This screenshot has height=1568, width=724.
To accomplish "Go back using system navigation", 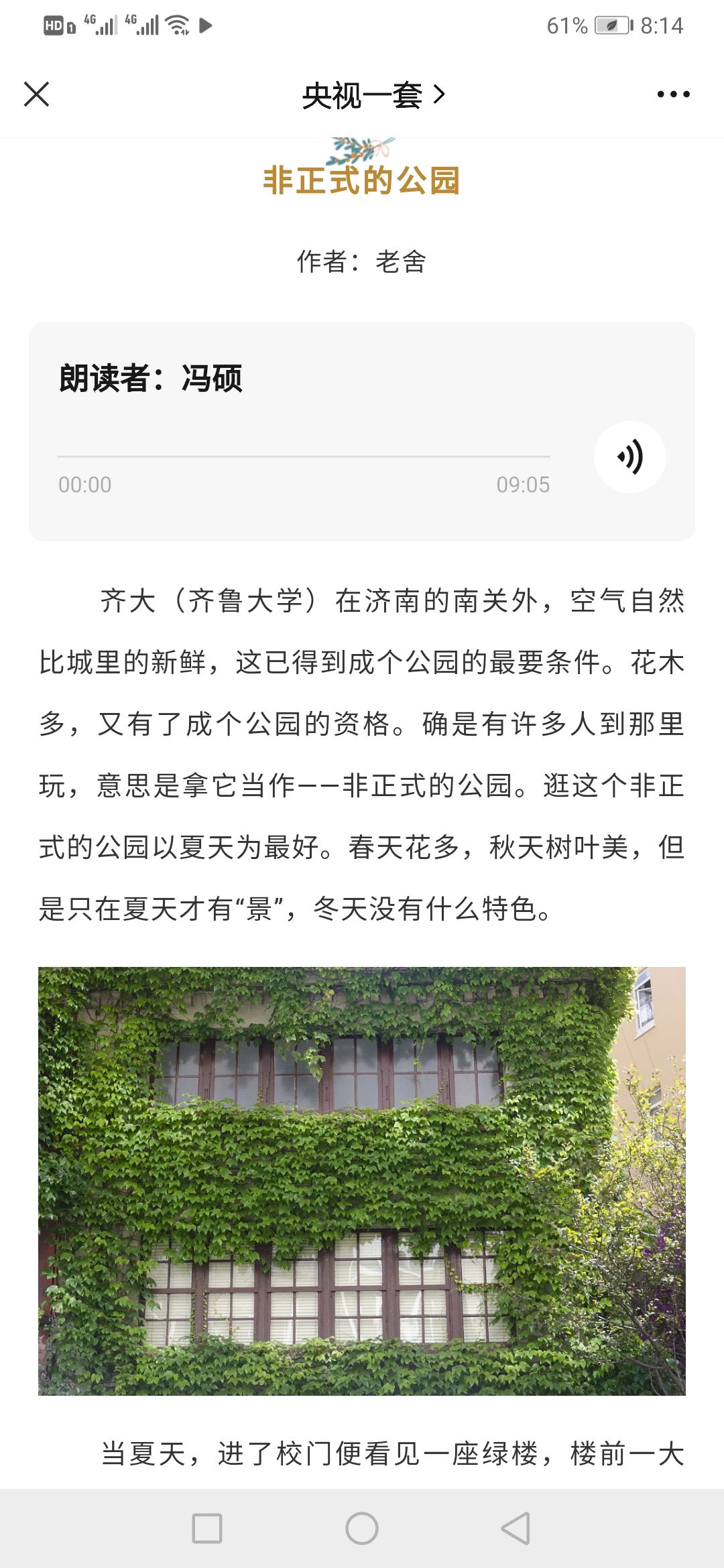I will click(516, 1528).
